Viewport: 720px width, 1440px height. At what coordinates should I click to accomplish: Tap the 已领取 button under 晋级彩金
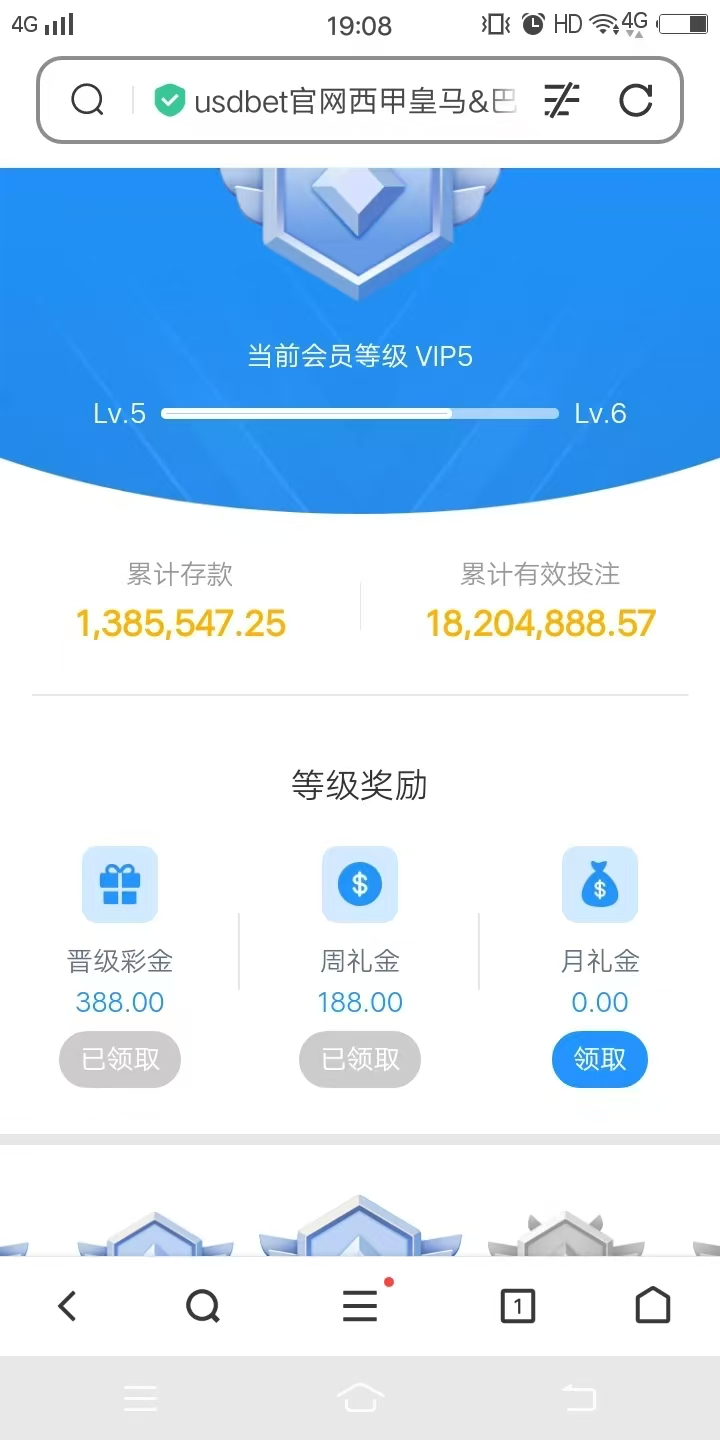click(x=120, y=1059)
